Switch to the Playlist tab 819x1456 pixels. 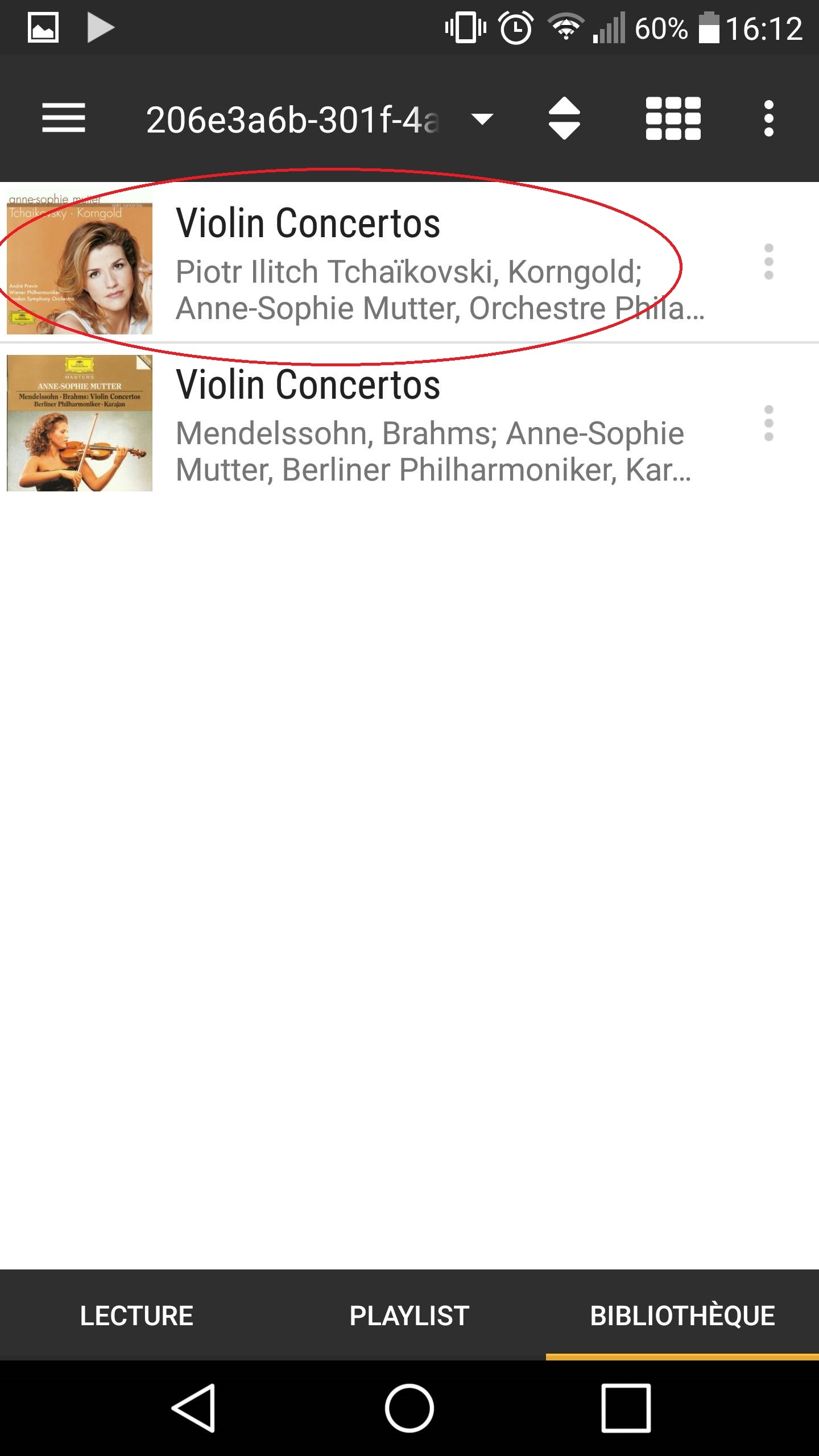409,1315
